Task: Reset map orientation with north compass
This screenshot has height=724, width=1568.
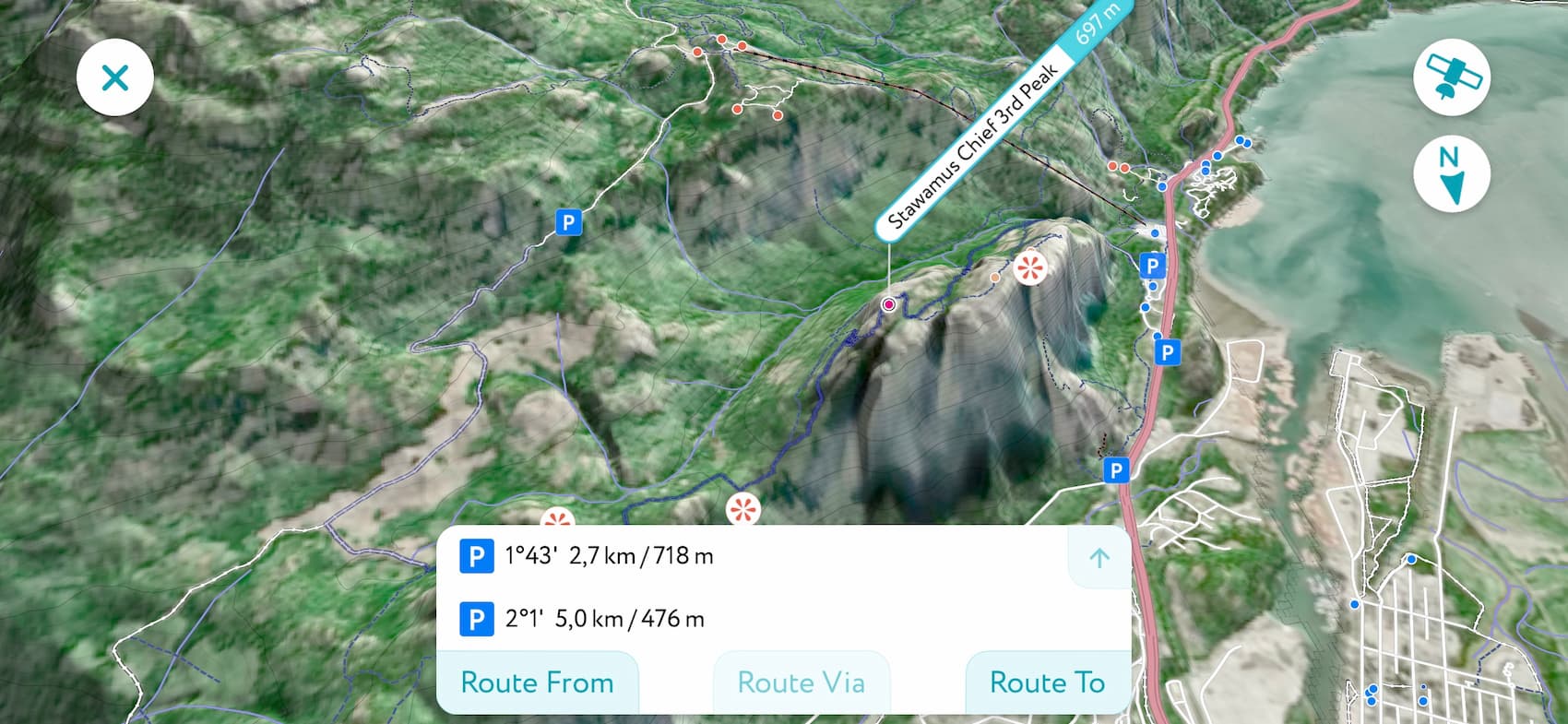Action: [x=1452, y=174]
